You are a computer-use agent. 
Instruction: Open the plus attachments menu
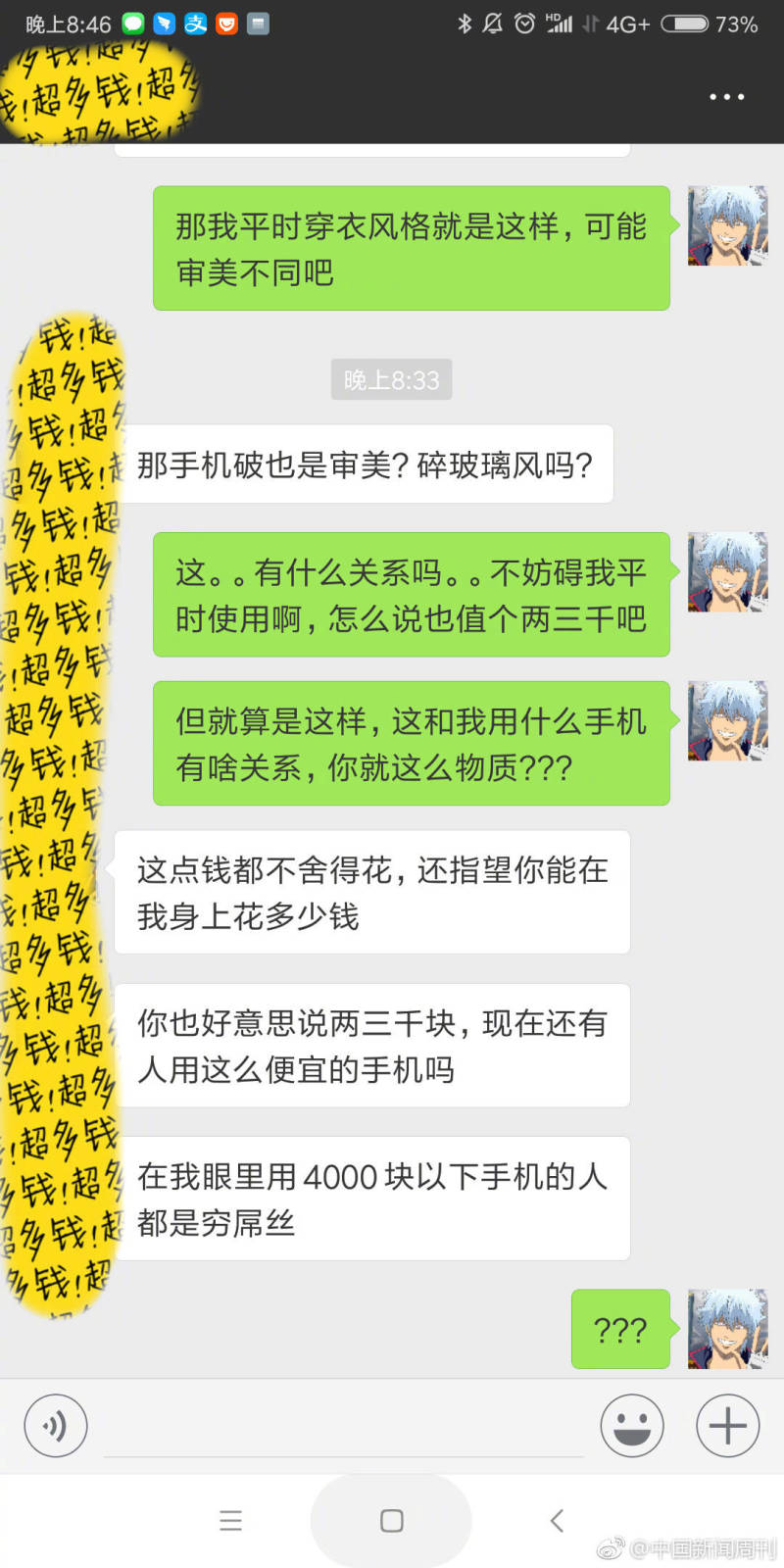pyautogui.click(x=727, y=1426)
